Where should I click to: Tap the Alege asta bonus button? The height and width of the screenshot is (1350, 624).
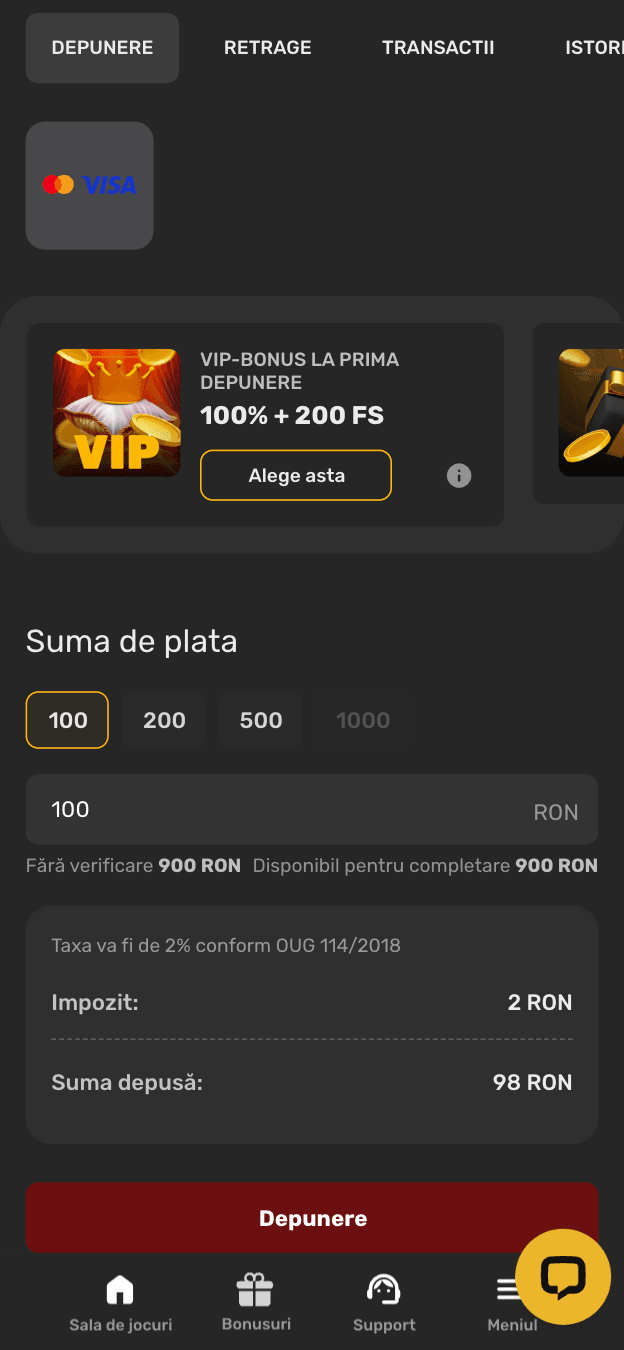point(296,475)
